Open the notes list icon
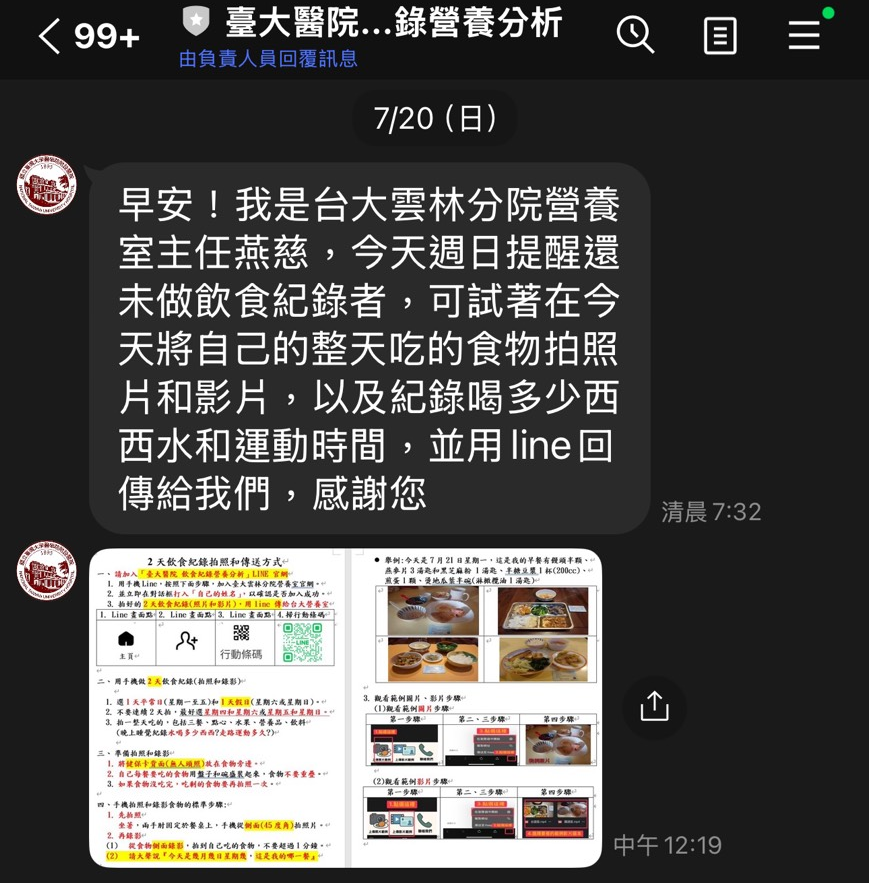This screenshot has width=869, height=883. pyautogui.click(x=720, y=36)
